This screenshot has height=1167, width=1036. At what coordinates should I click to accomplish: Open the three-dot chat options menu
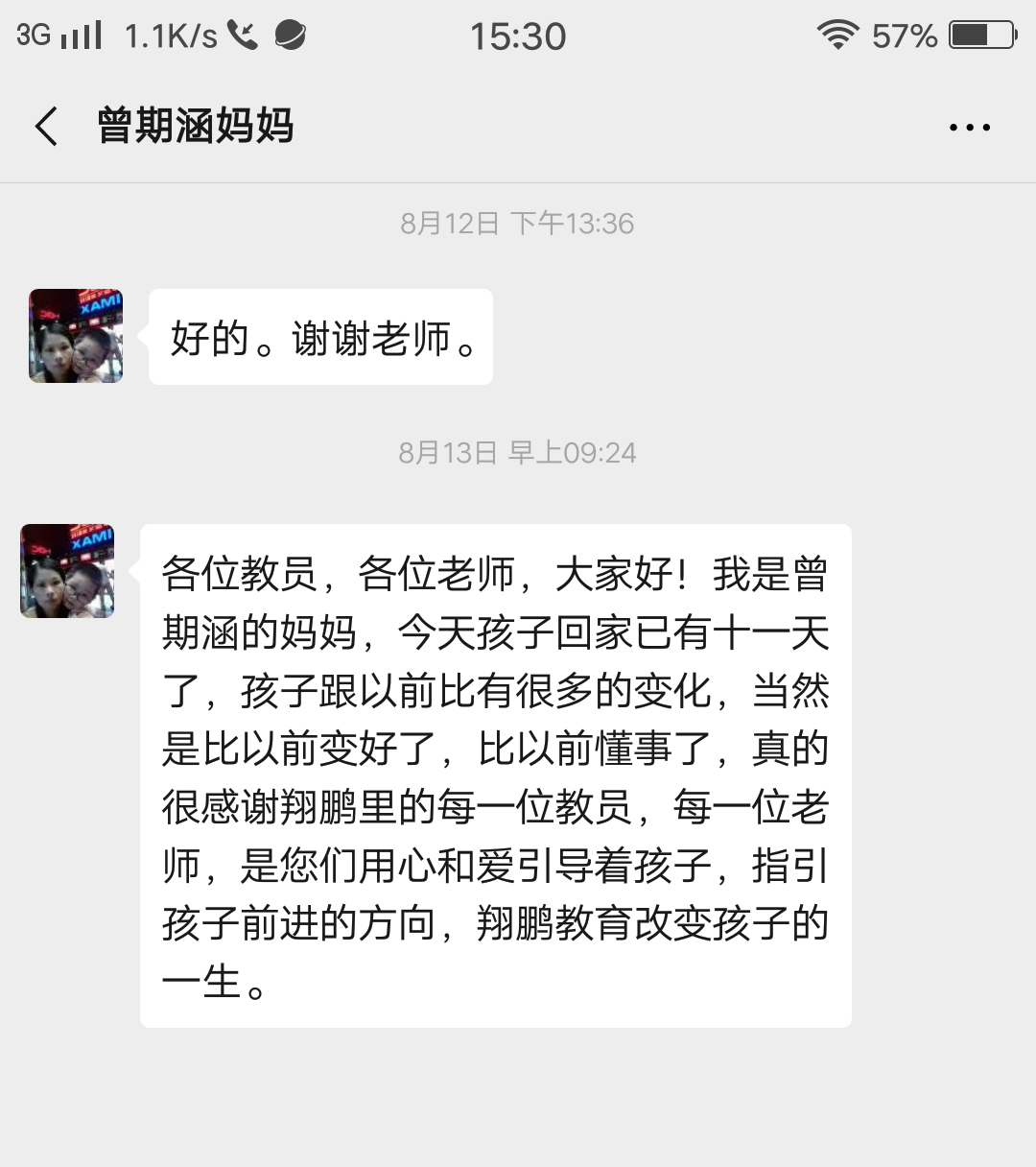point(969,127)
